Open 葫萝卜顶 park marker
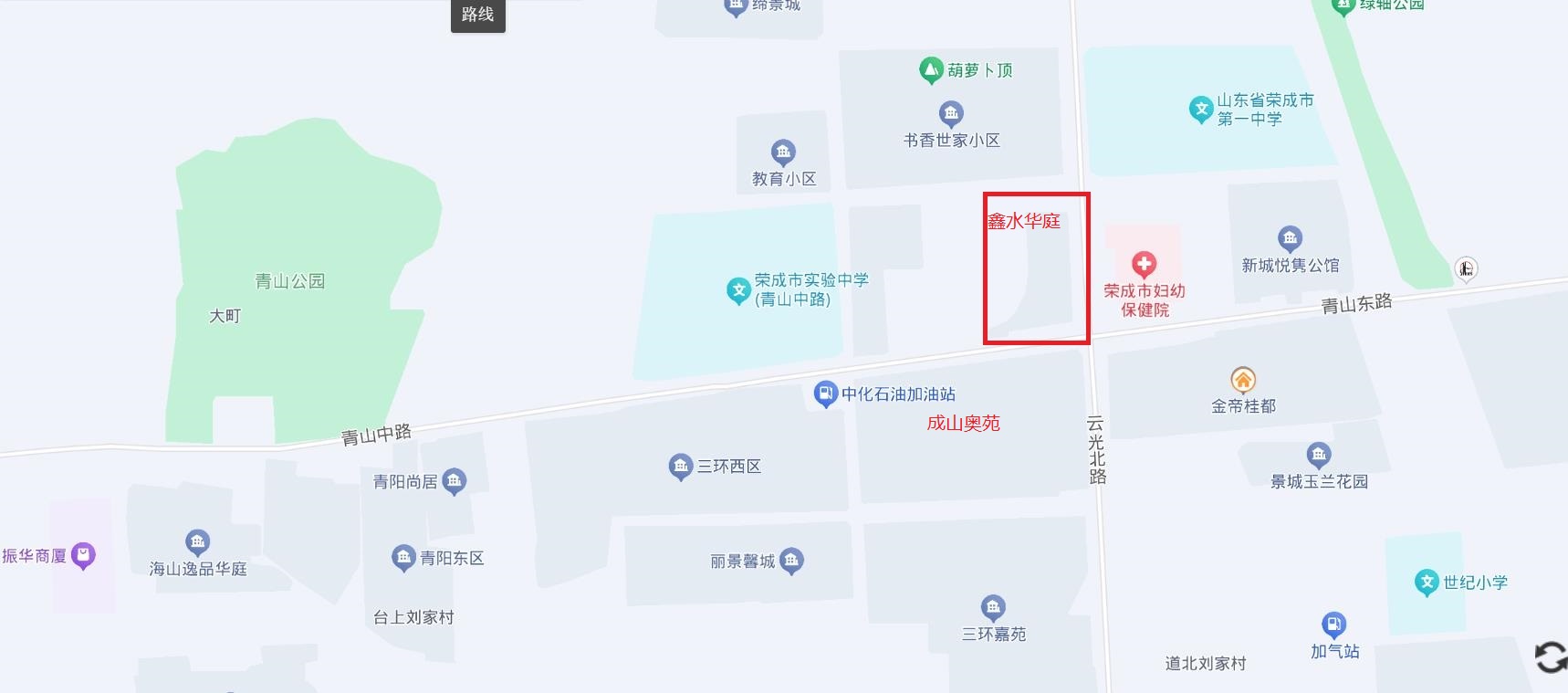1568x693 pixels. click(930, 69)
